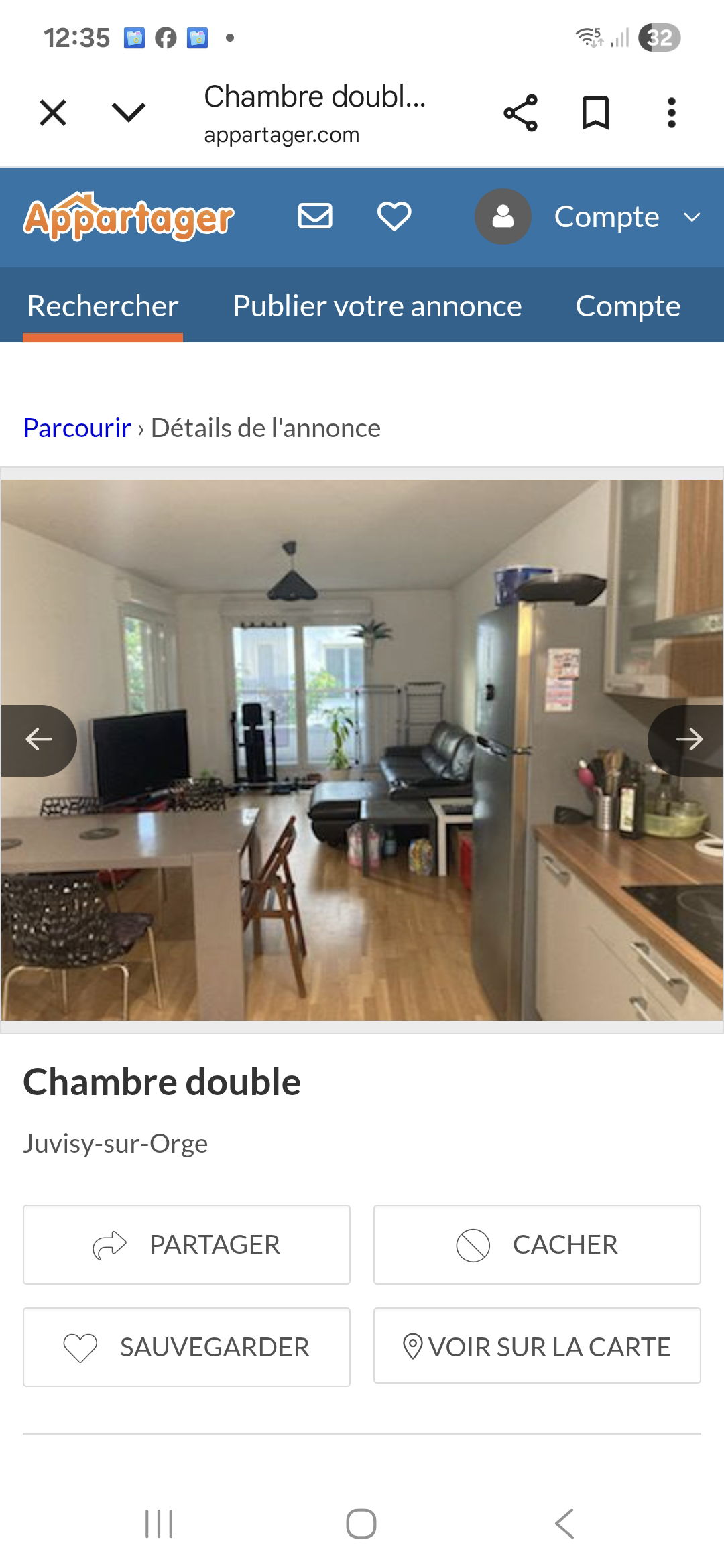This screenshot has height=1568, width=724.
Task: Open browser overflow menu with three dots
Action: pyautogui.click(x=670, y=113)
